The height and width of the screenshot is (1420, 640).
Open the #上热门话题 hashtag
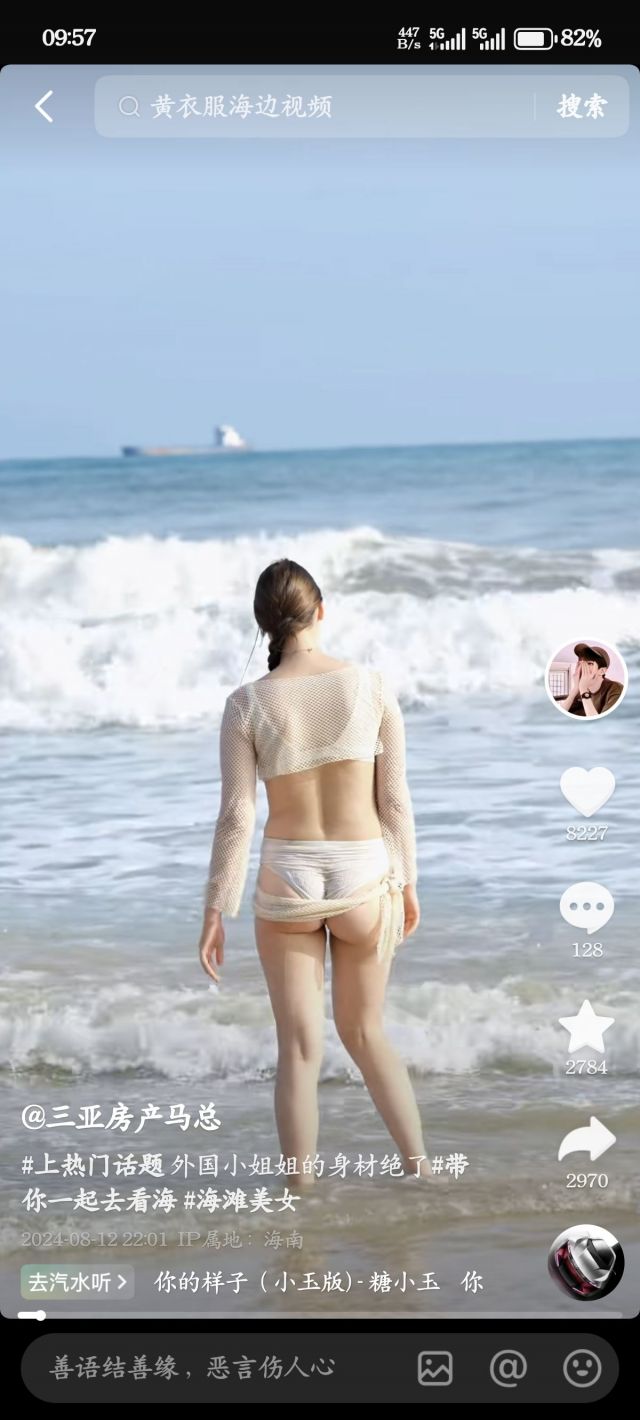pyautogui.click(x=93, y=1166)
